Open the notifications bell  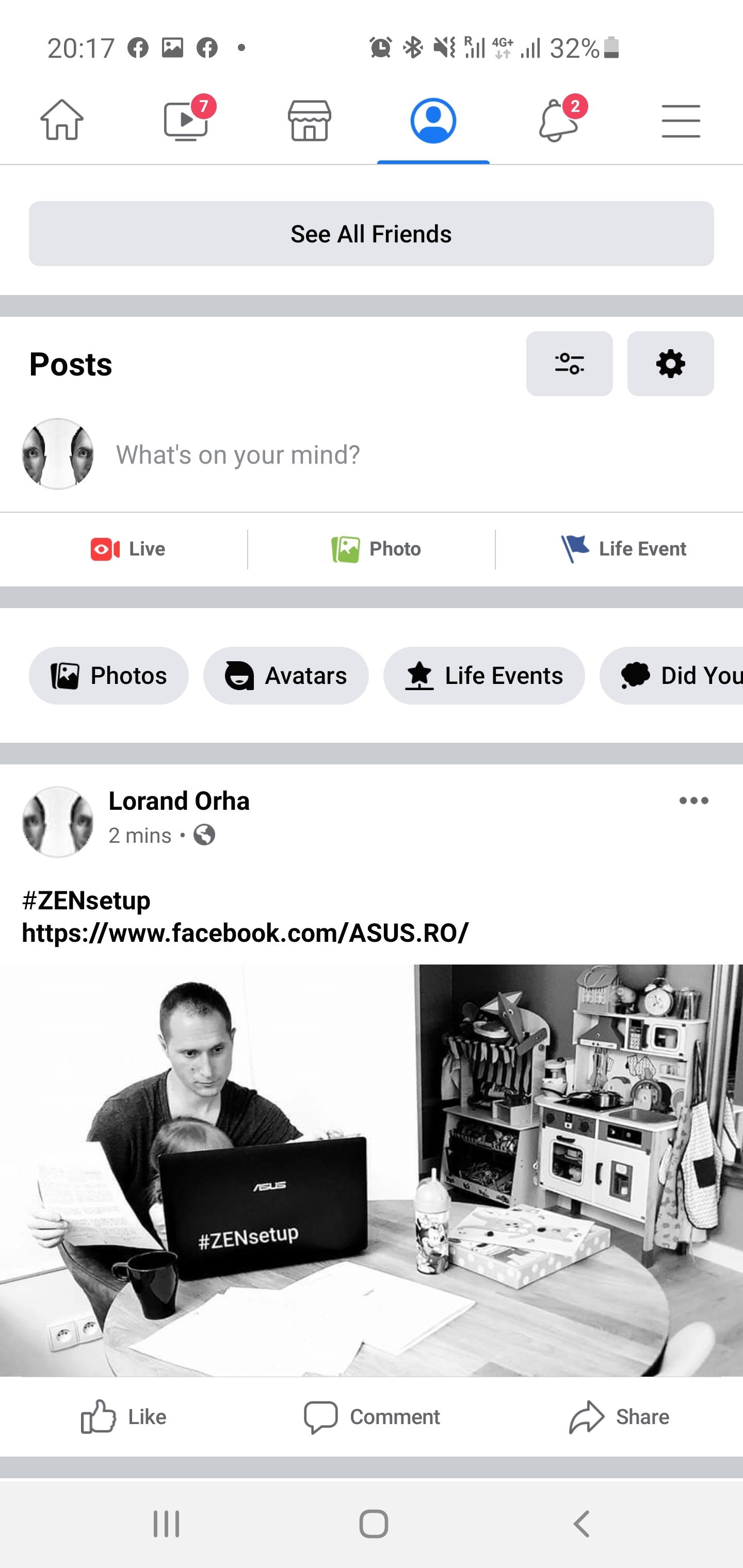tap(558, 121)
